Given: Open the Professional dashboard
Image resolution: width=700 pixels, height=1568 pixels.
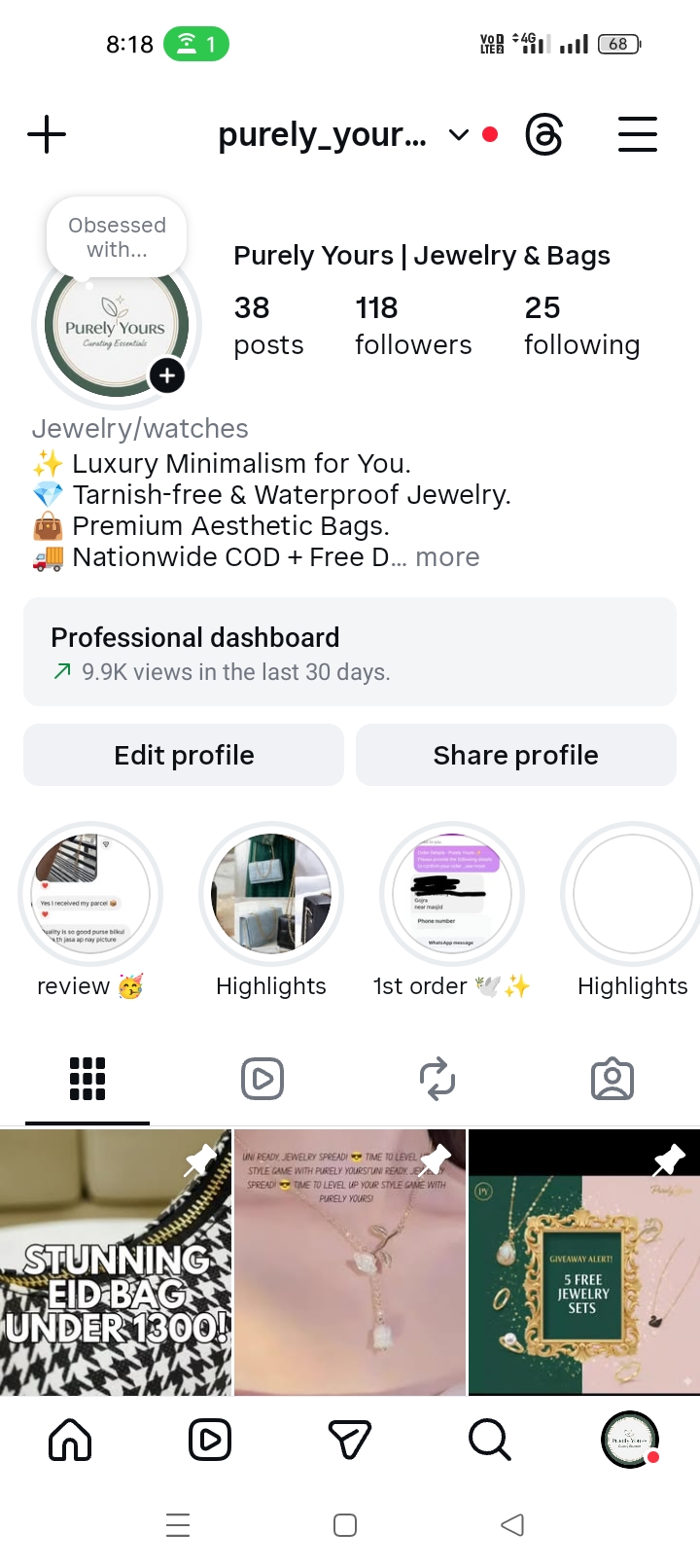Looking at the screenshot, I should pyautogui.click(x=350, y=652).
